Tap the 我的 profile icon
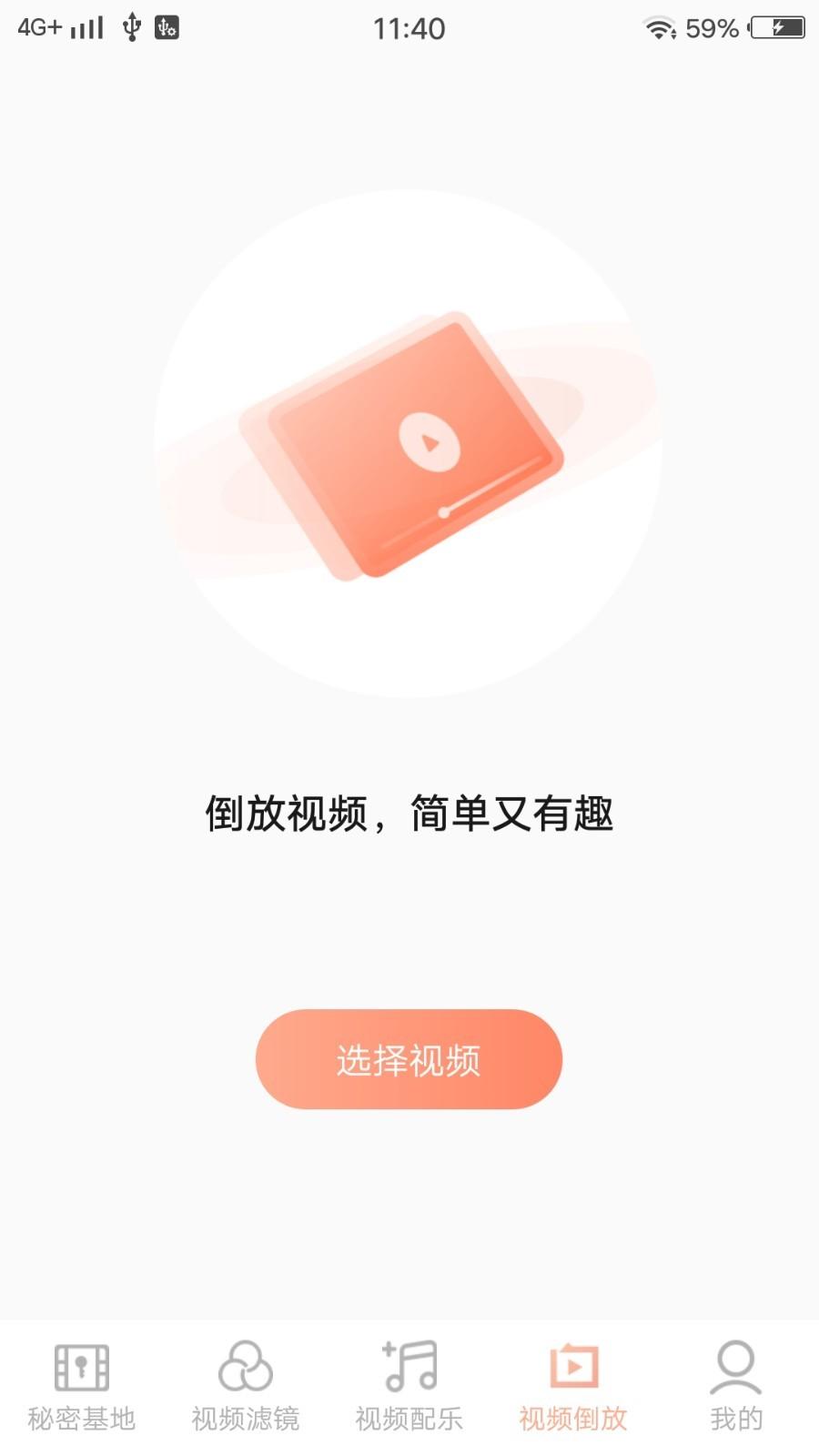Image resolution: width=819 pixels, height=1456 pixels. point(736,1365)
